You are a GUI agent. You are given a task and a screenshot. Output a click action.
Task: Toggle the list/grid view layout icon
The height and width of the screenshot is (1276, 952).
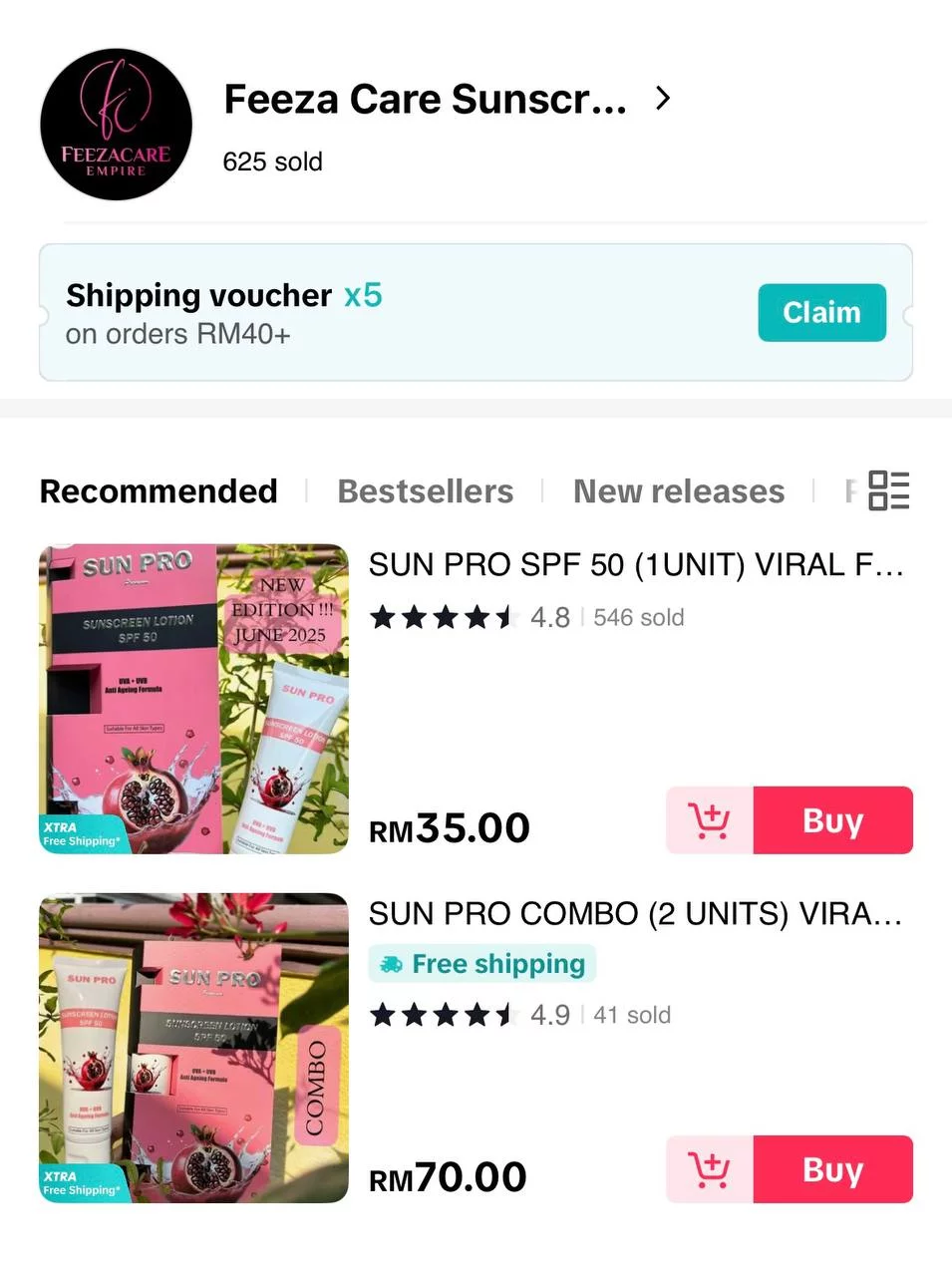point(888,490)
